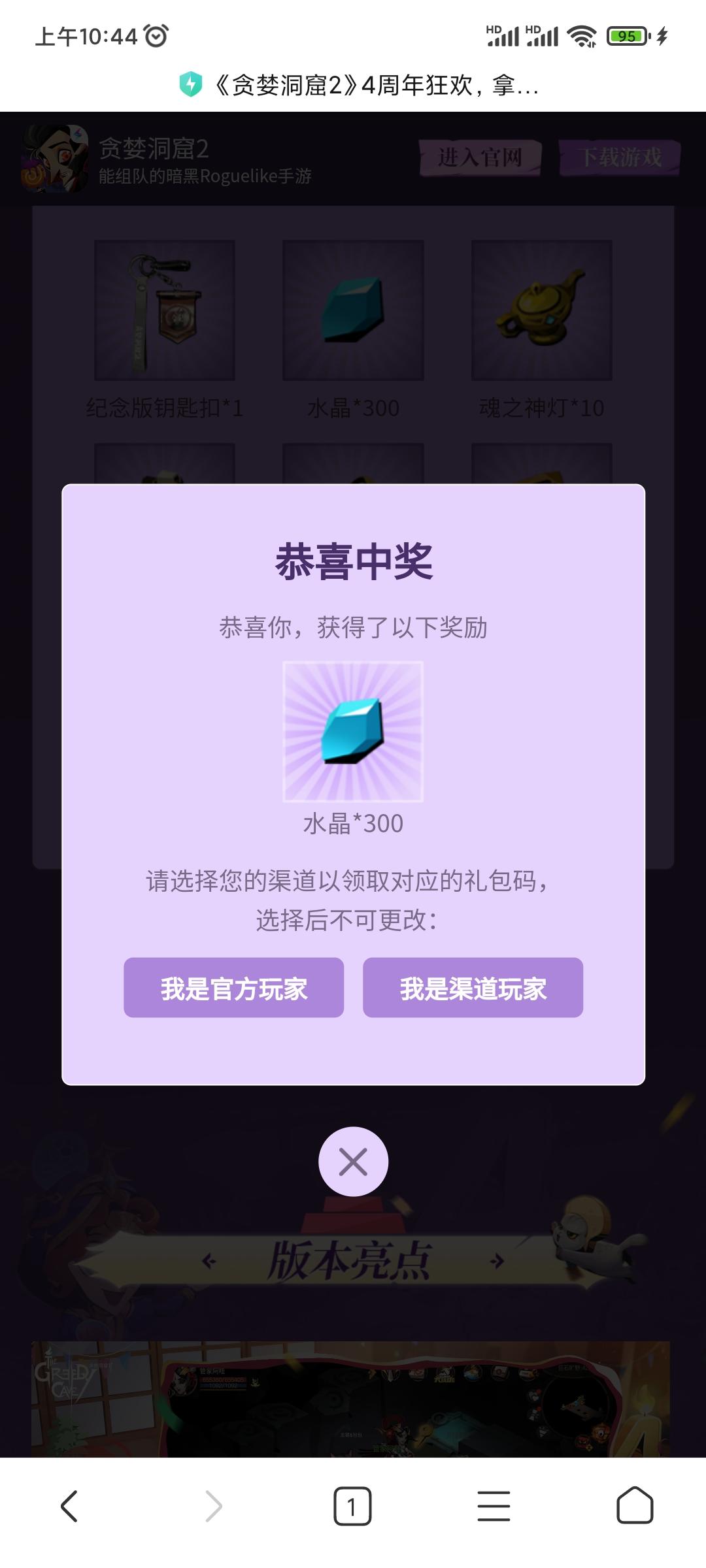
Task: Select 我是渠道玩家 channel option
Action: 473,988
